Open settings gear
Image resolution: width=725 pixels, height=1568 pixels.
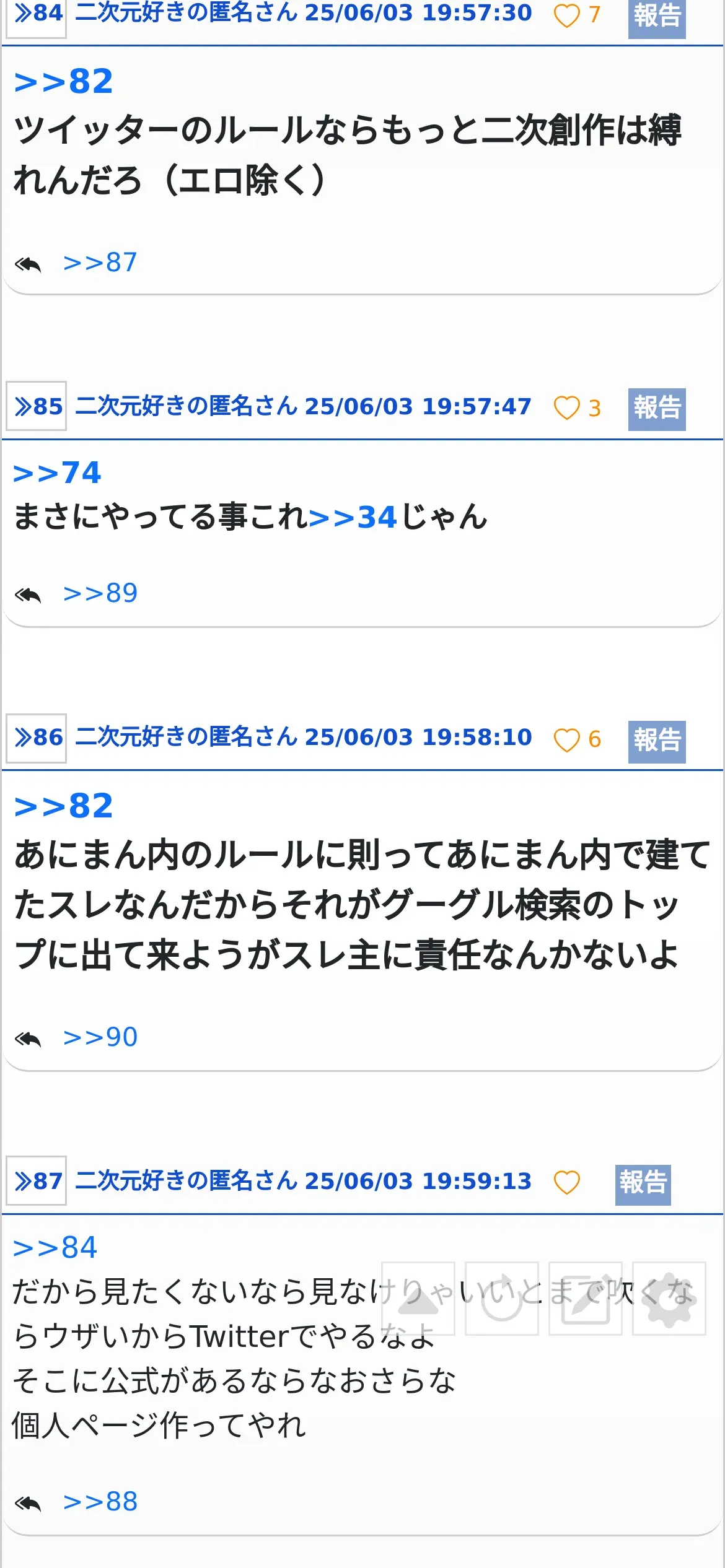(x=669, y=1299)
